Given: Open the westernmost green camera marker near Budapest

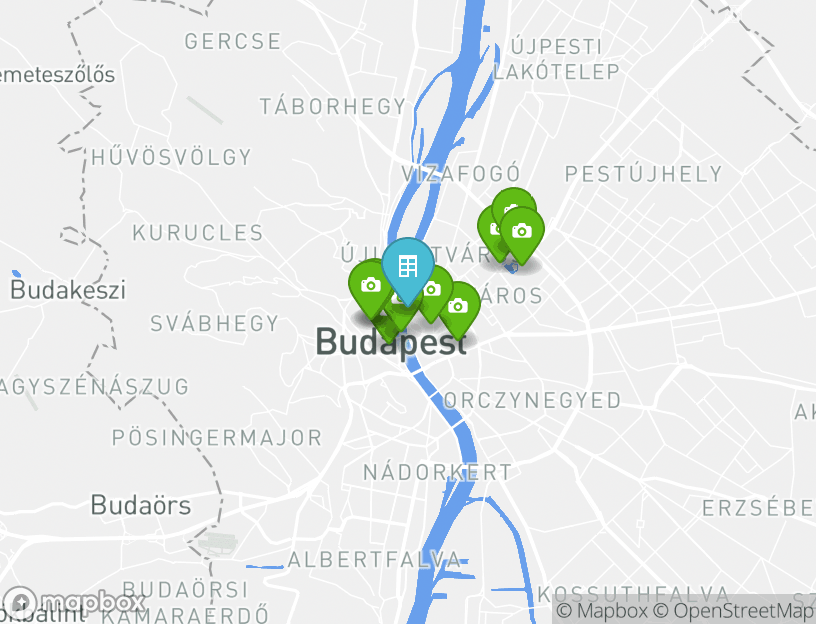Looking at the screenshot, I should pos(369,284).
